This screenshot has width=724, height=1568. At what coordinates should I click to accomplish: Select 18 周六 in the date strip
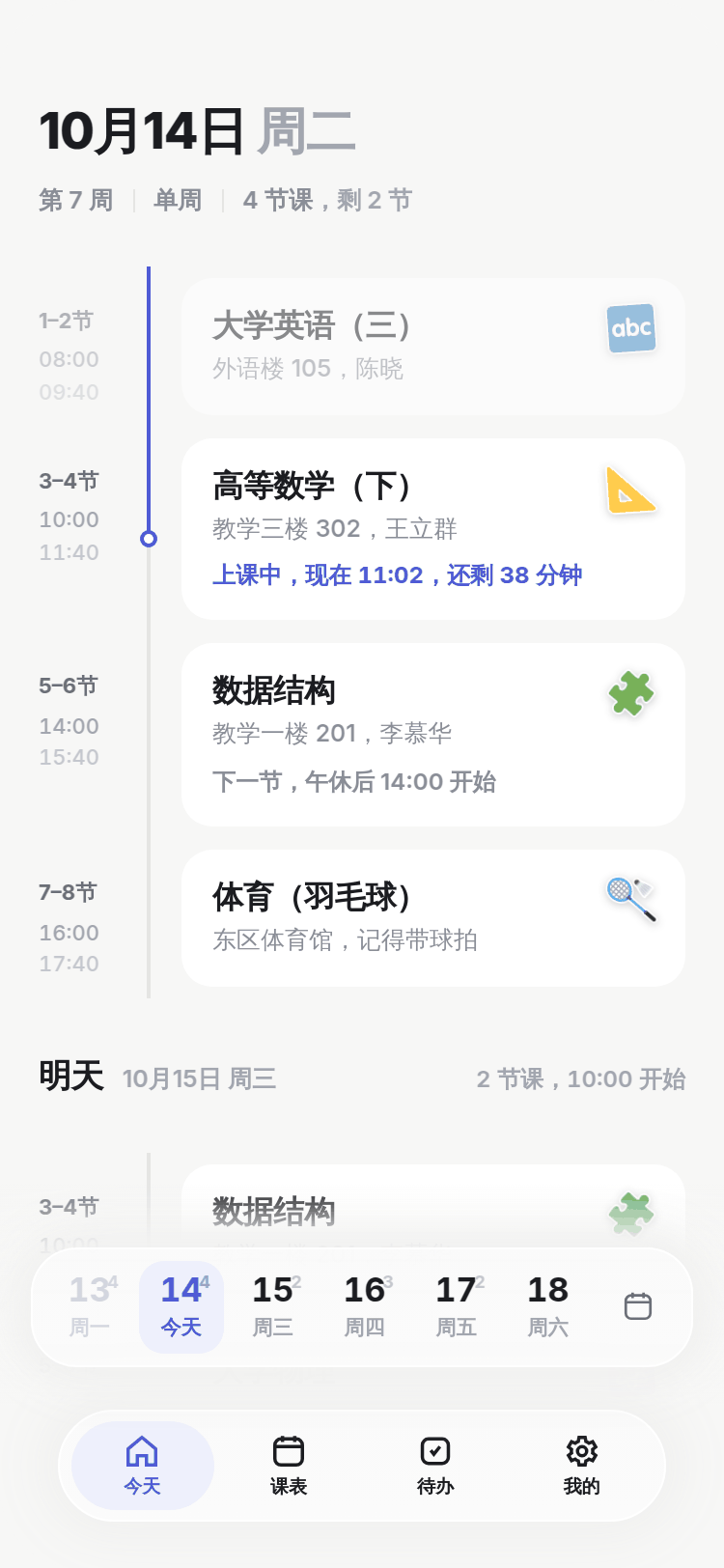[x=548, y=1307]
